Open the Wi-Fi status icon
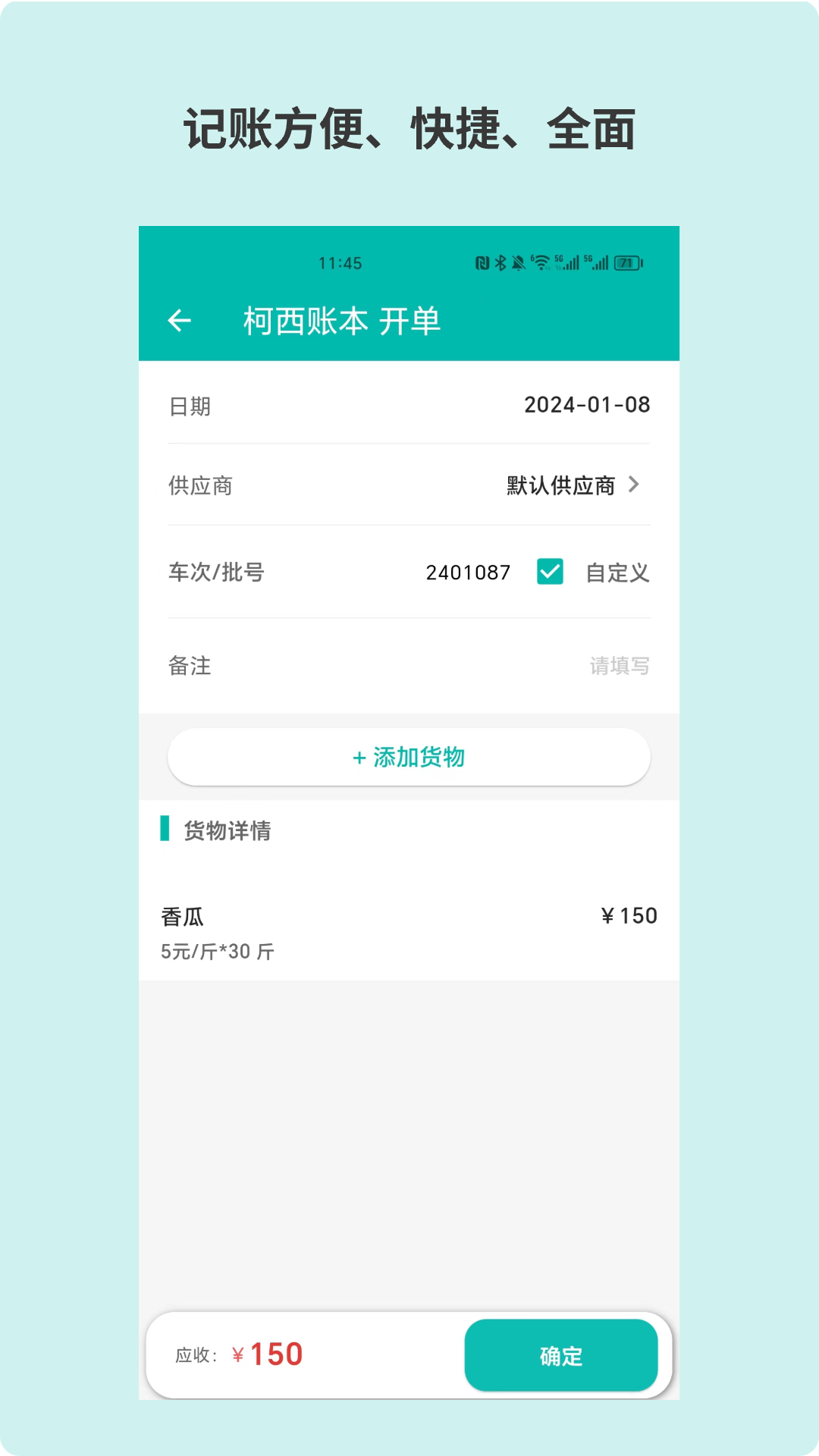This screenshot has width=819, height=1456. pos(541,263)
